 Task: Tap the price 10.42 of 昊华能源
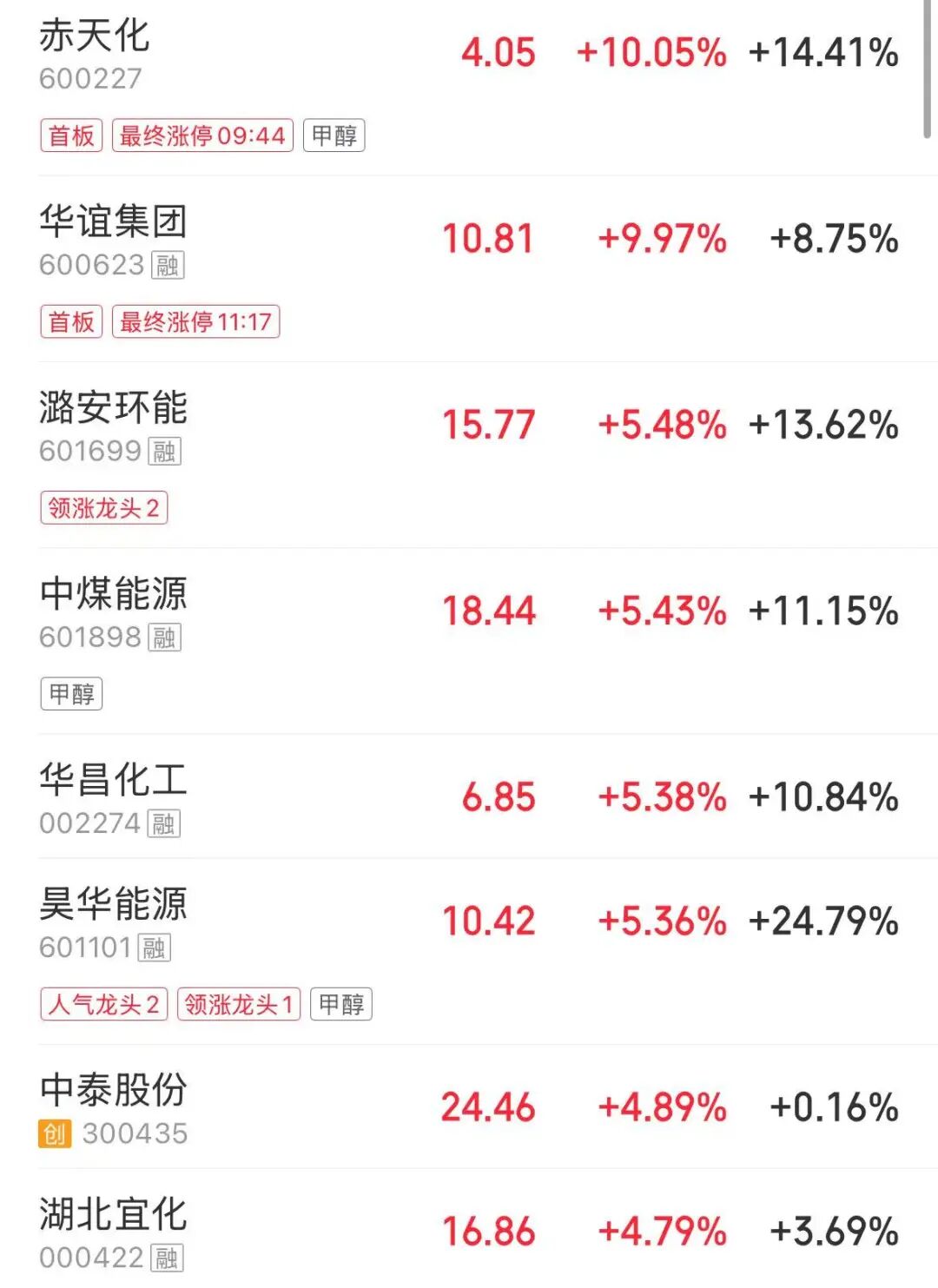[x=488, y=920]
